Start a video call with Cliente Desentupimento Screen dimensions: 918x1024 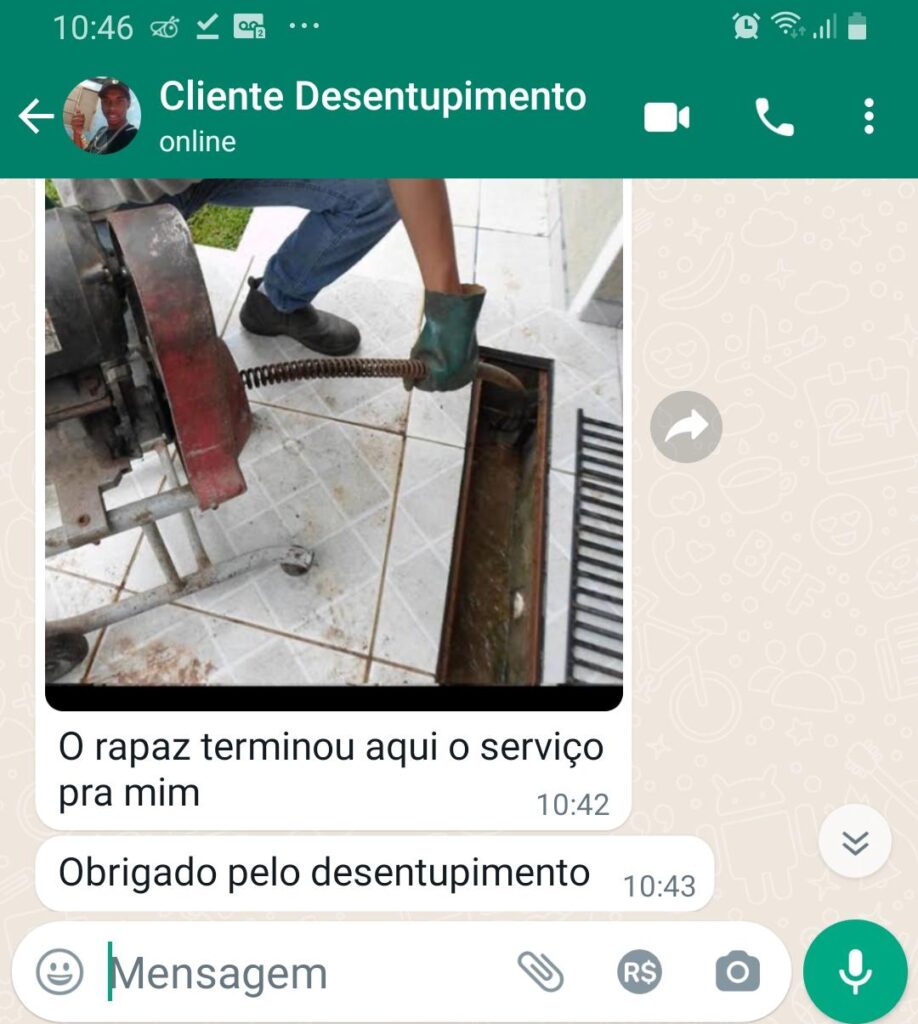(666, 117)
